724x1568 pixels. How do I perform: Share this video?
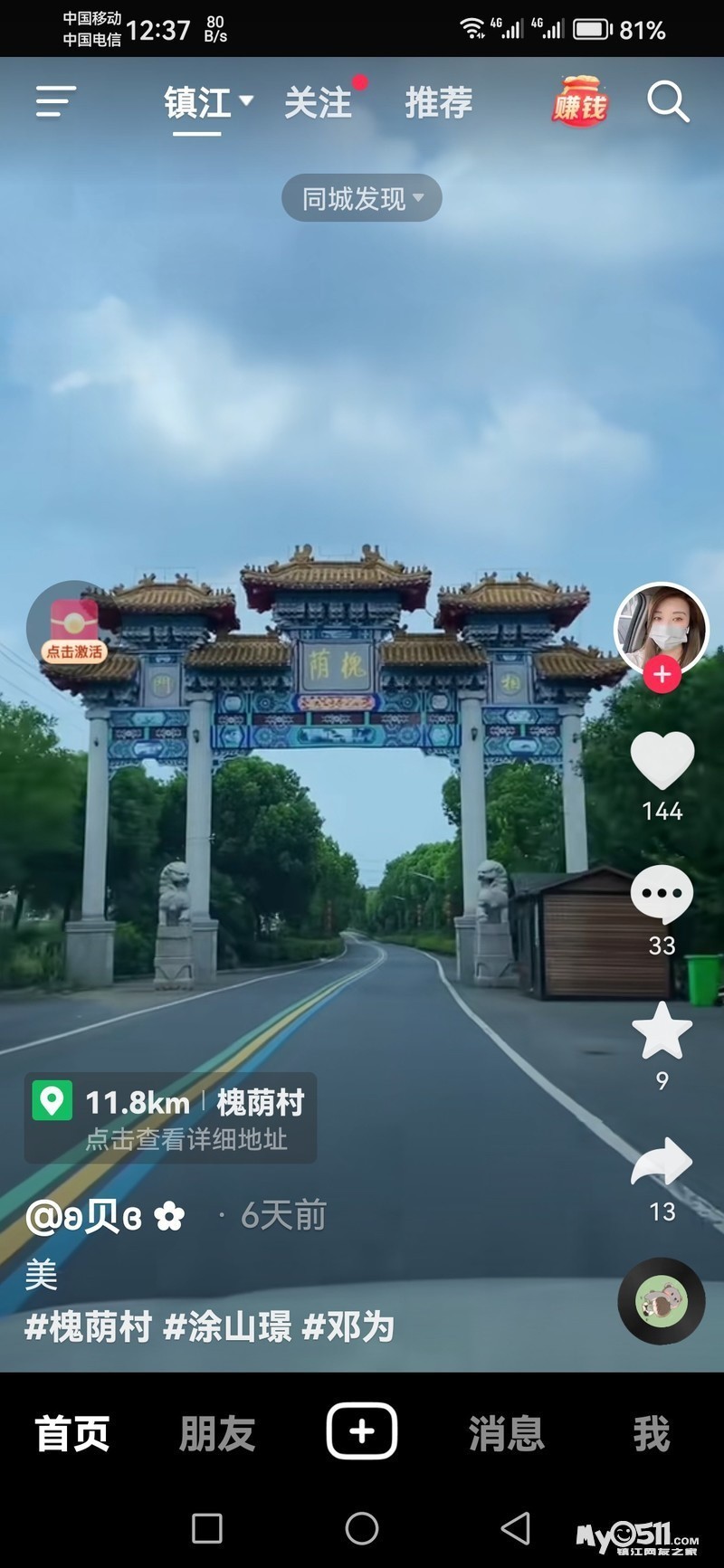(662, 1163)
